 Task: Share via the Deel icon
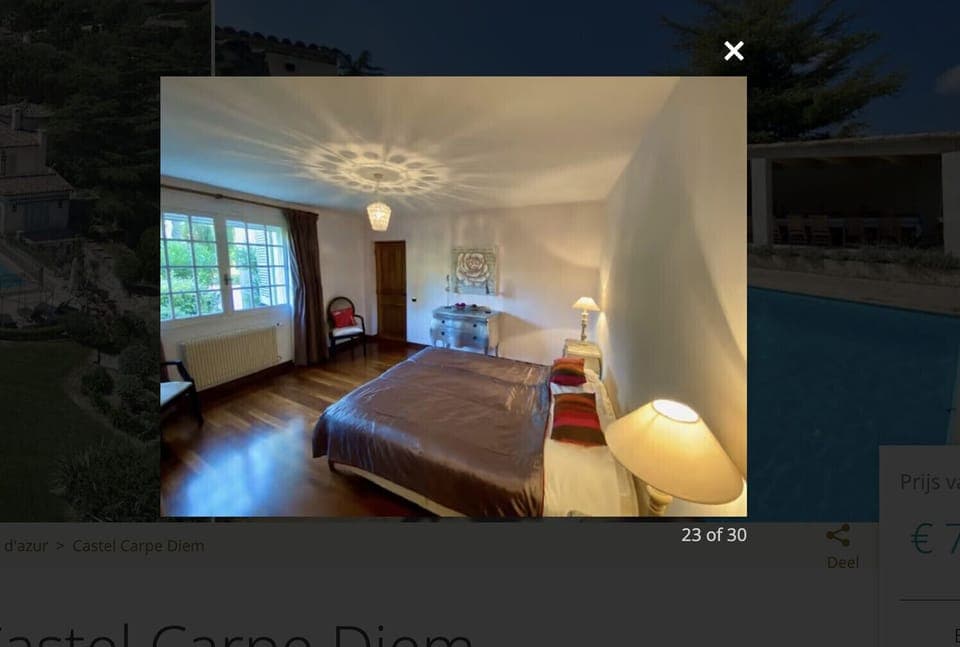click(x=838, y=537)
